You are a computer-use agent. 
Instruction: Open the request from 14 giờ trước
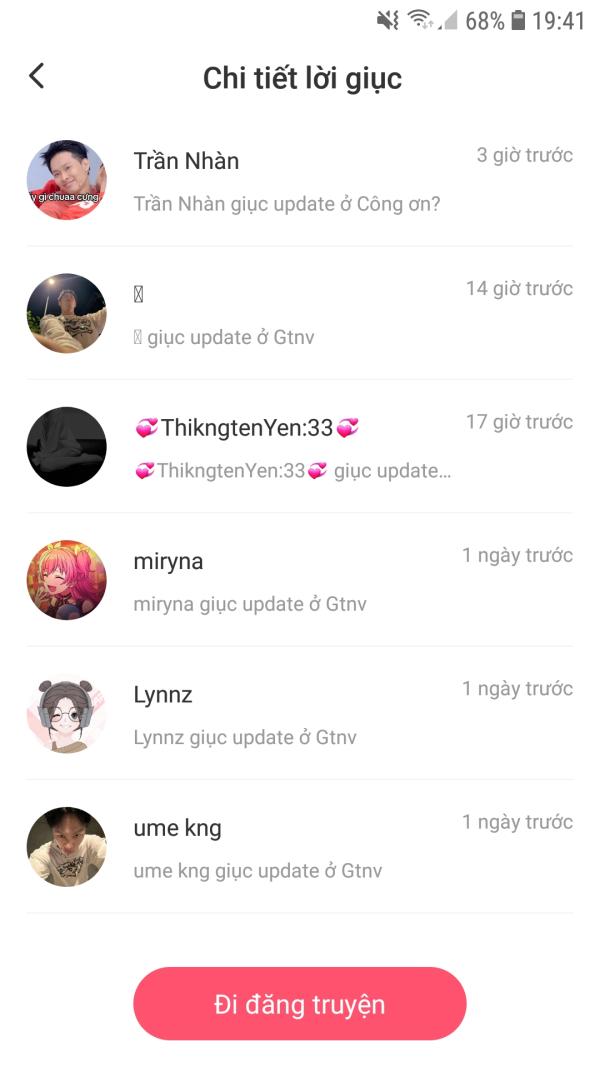pyautogui.click(x=300, y=313)
